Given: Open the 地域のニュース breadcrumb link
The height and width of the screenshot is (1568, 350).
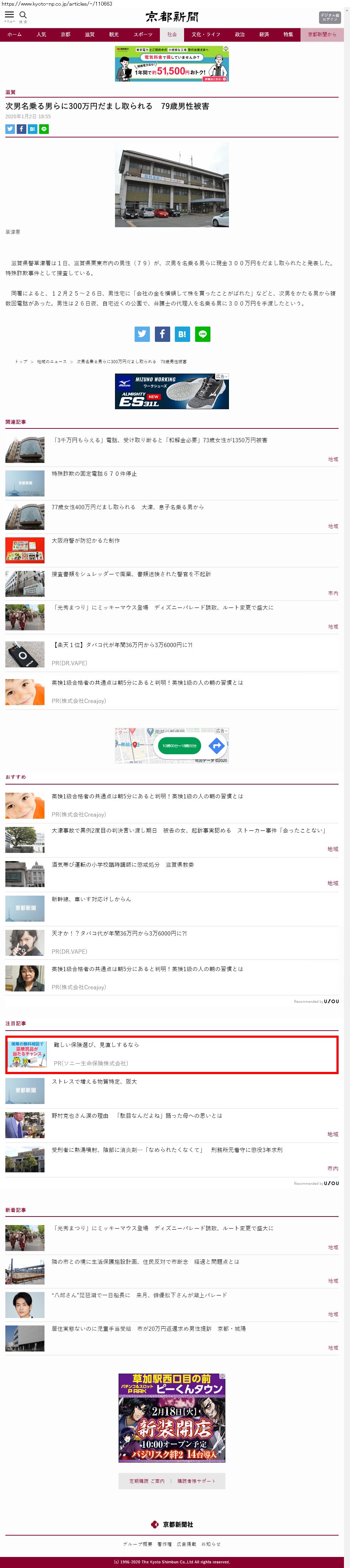Looking at the screenshot, I should tap(52, 361).
